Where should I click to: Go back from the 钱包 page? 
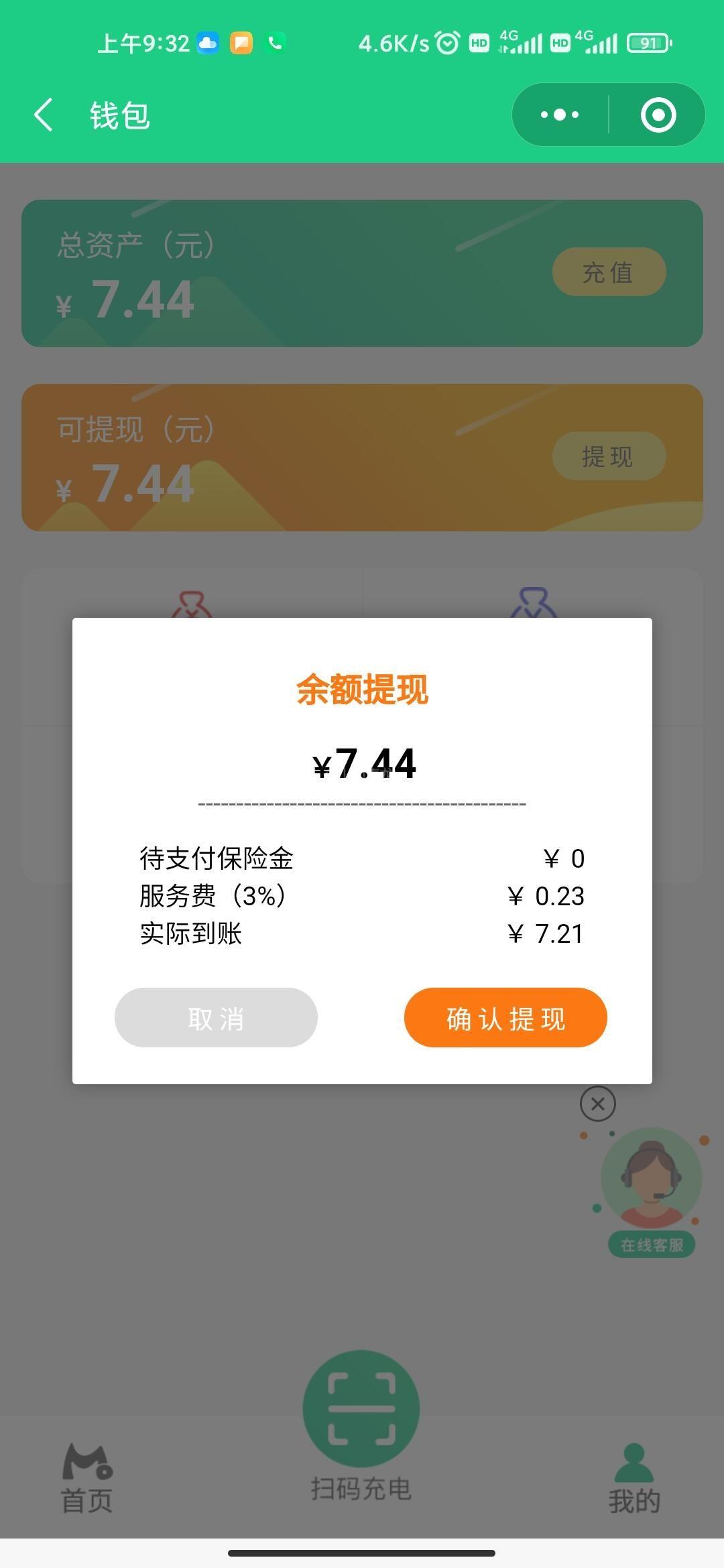click(44, 115)
